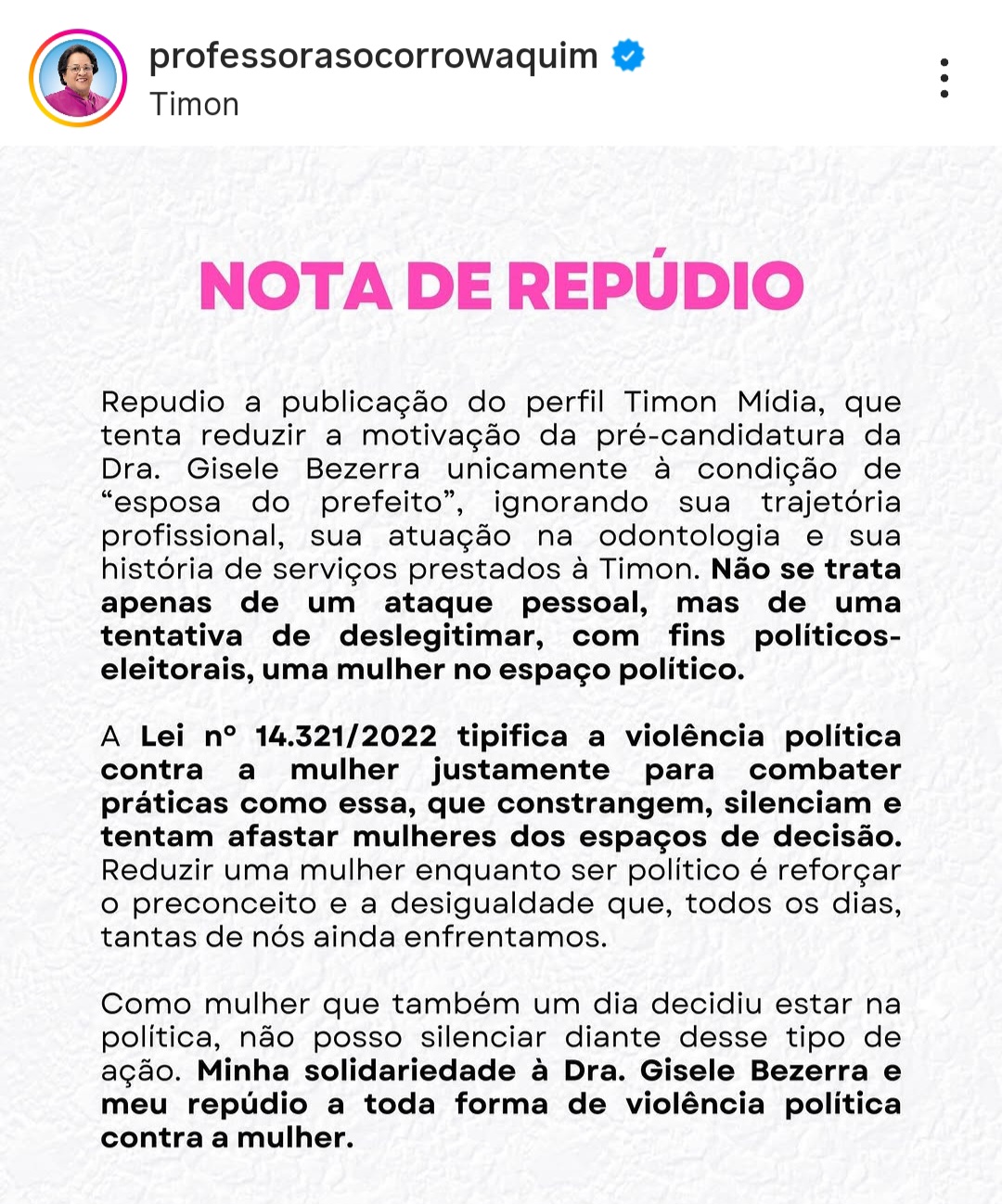
Task: Open the professorasocorrowaquim username link
Action: click(373, 57)
